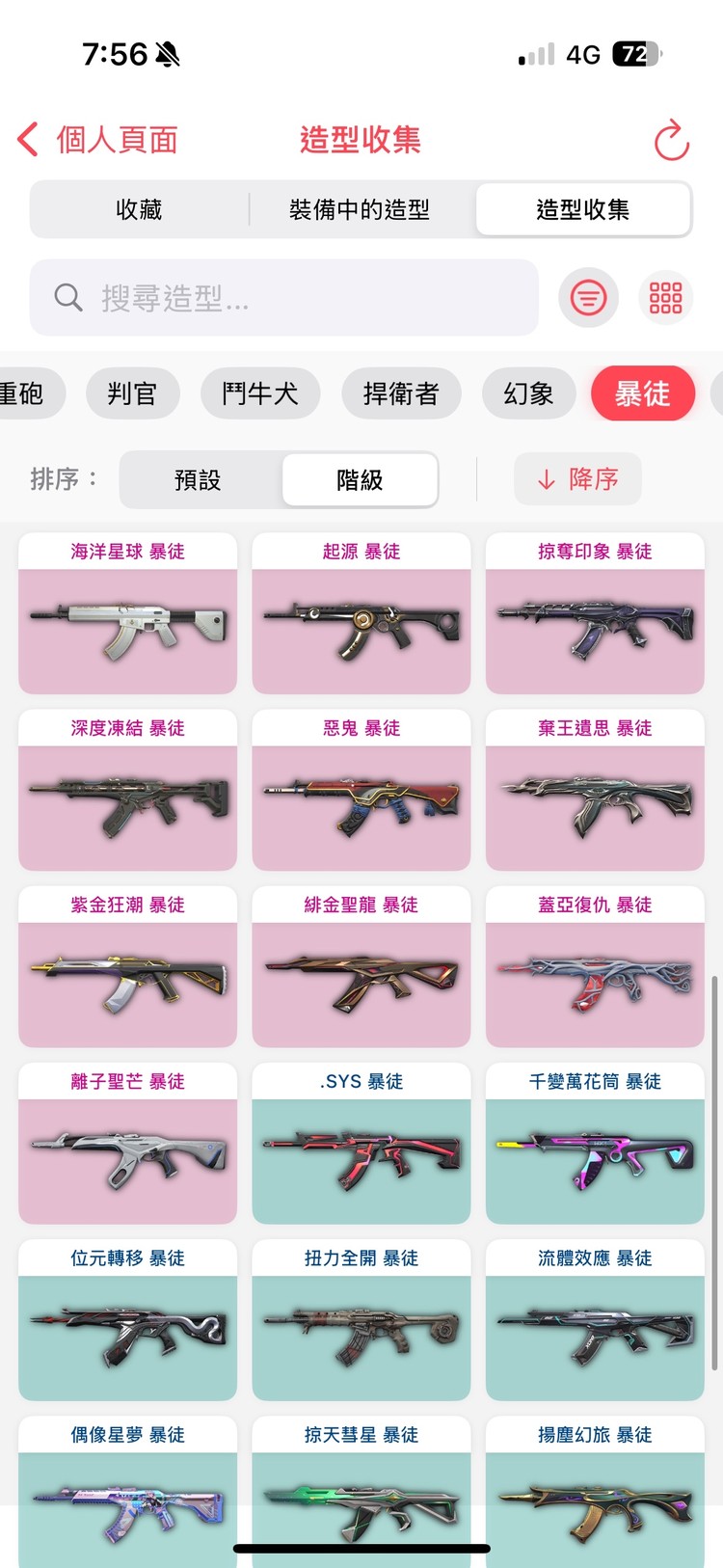Filter skins by 捍衛者

click(402, 393)
